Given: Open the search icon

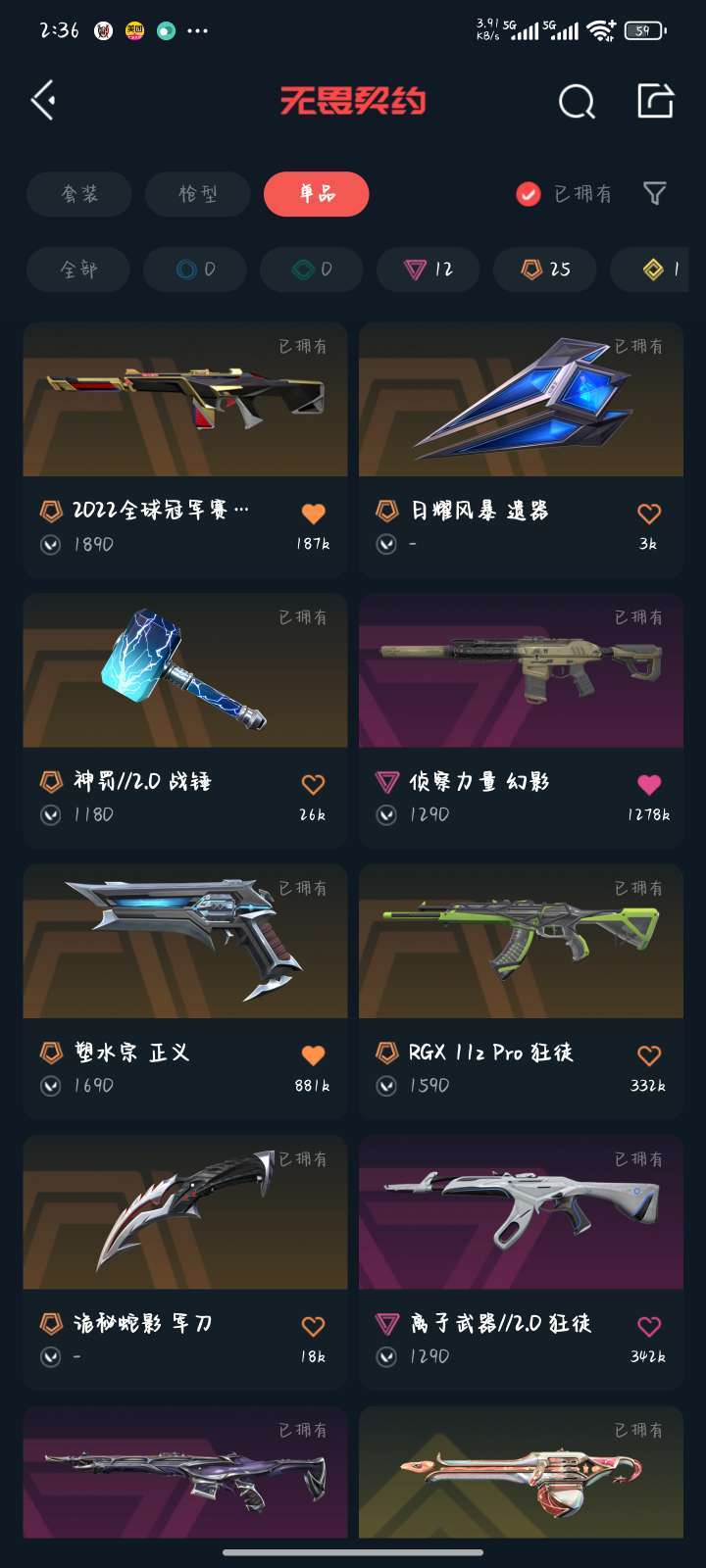Looking at the screenshot, I should (577, 101).
